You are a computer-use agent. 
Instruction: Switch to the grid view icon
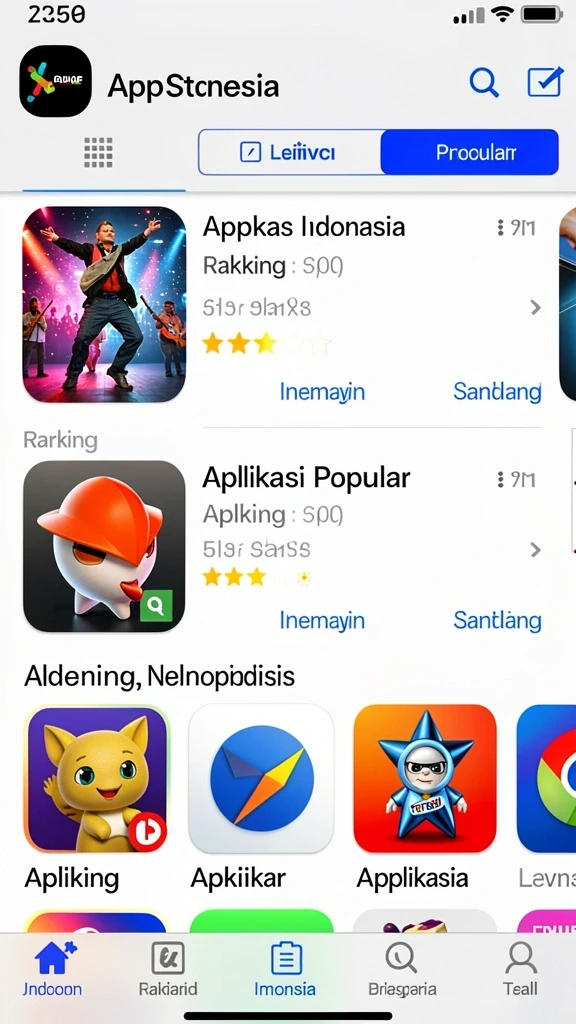tap(99, 152)
